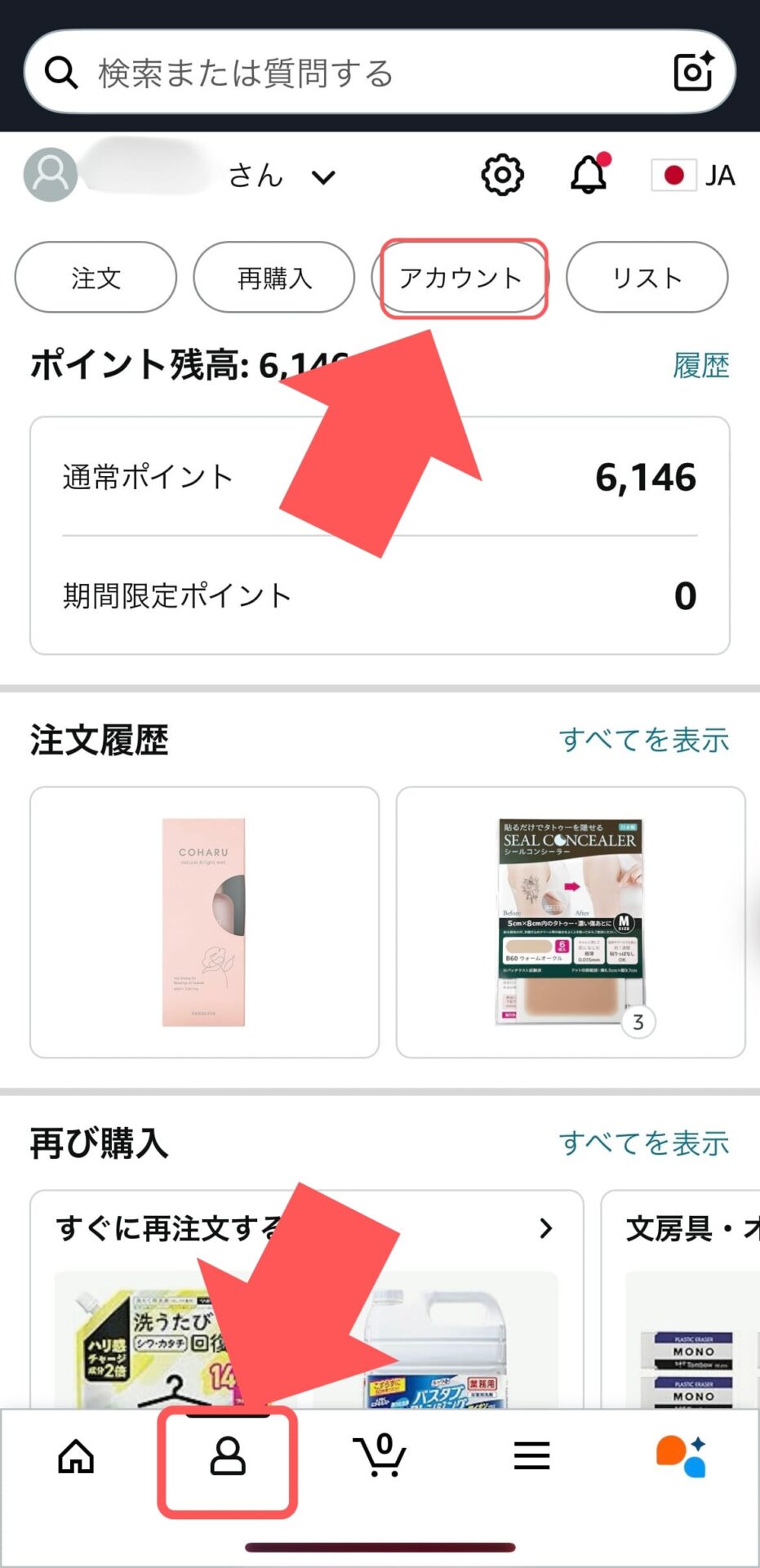The image size is (760, 1568).
Task: Switch to the profile tab
Action: pyautogui.click(x=228, y=1456)
